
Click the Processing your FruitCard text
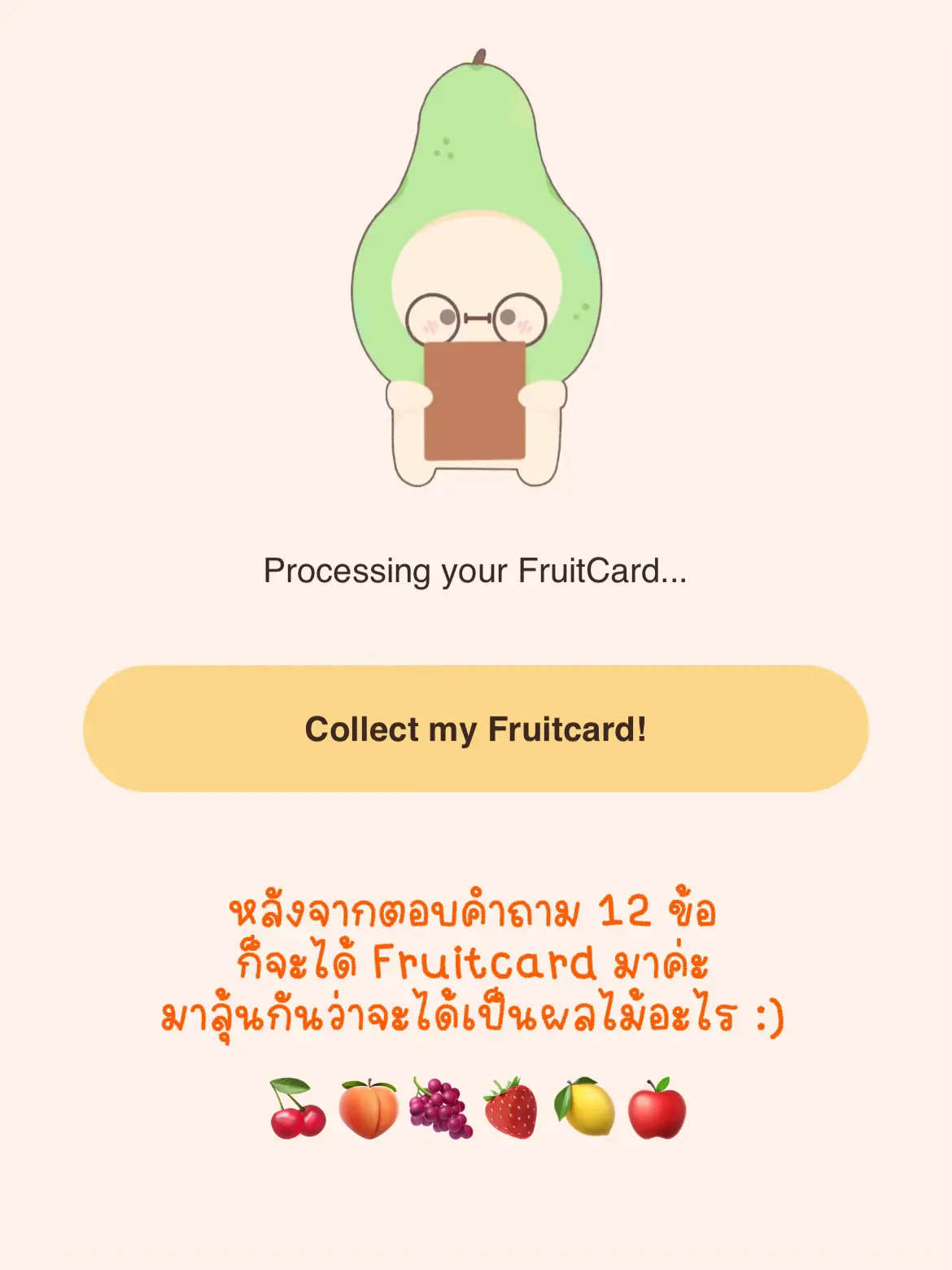coord(476,572)
